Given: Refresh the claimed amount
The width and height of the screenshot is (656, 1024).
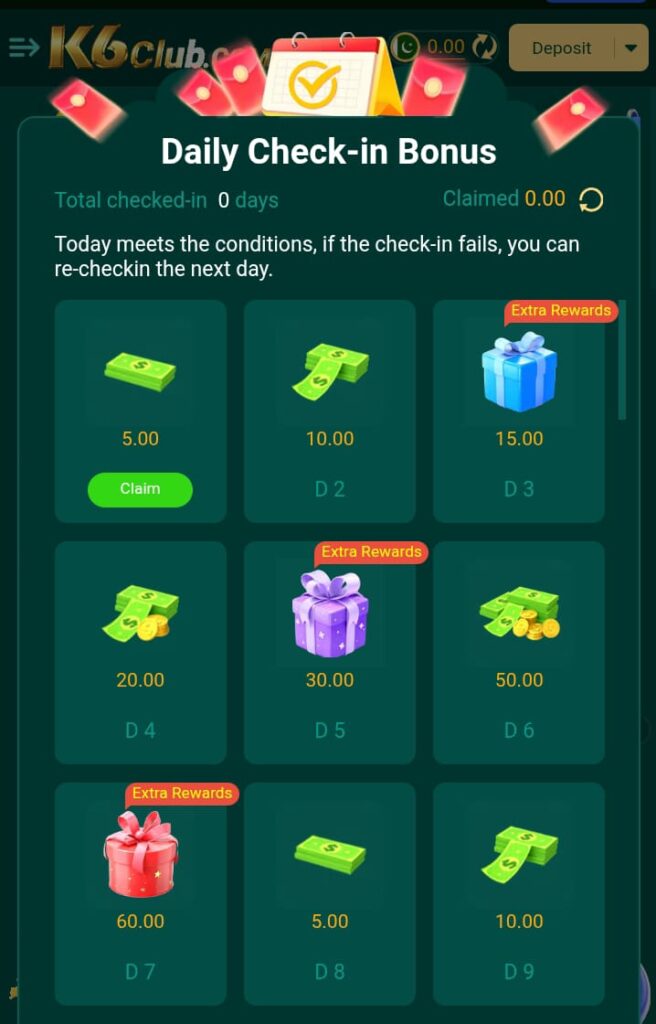Looking at the screenshot, I should (591, 200).
